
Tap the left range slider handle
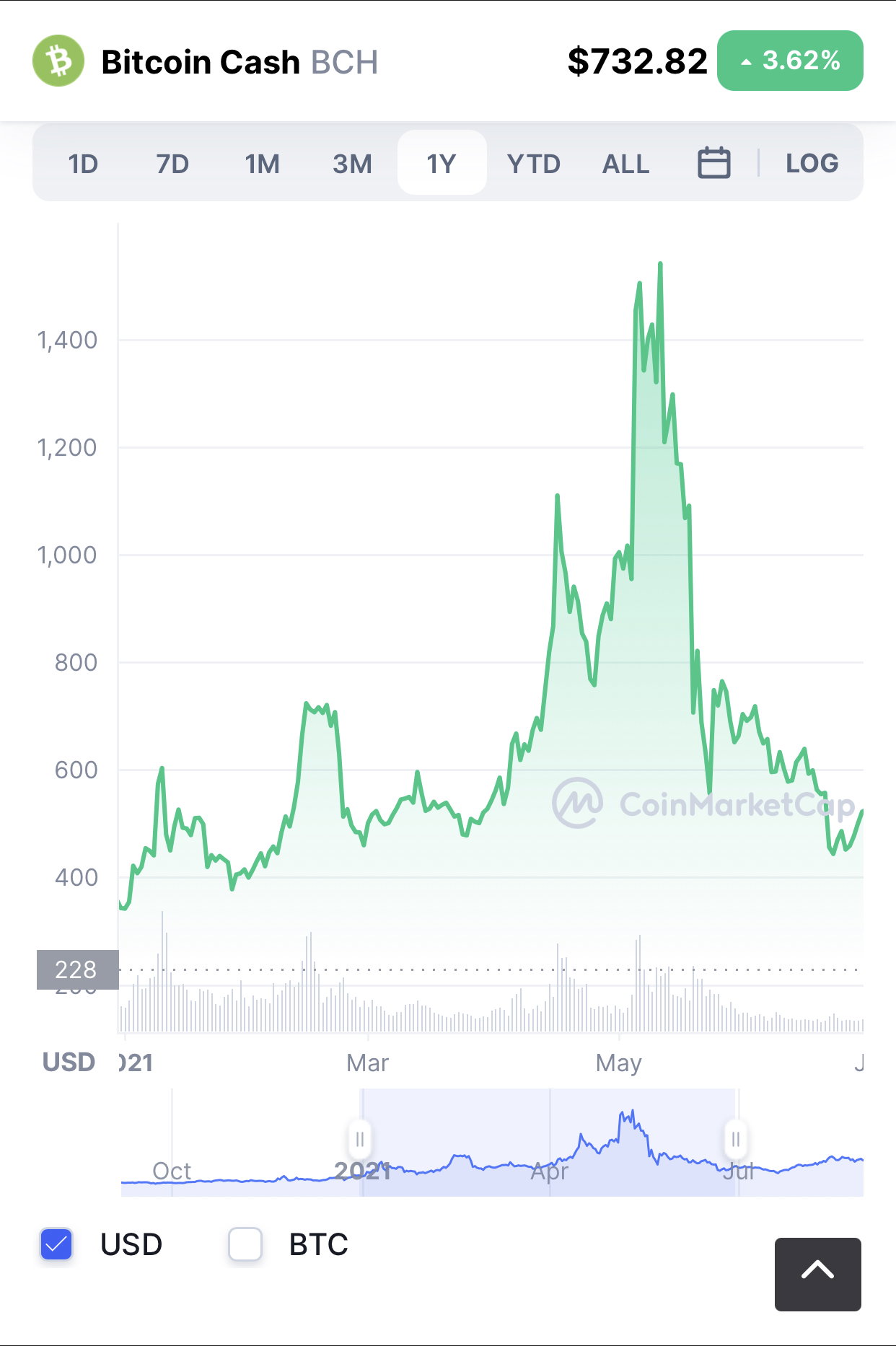[360, 1140]
